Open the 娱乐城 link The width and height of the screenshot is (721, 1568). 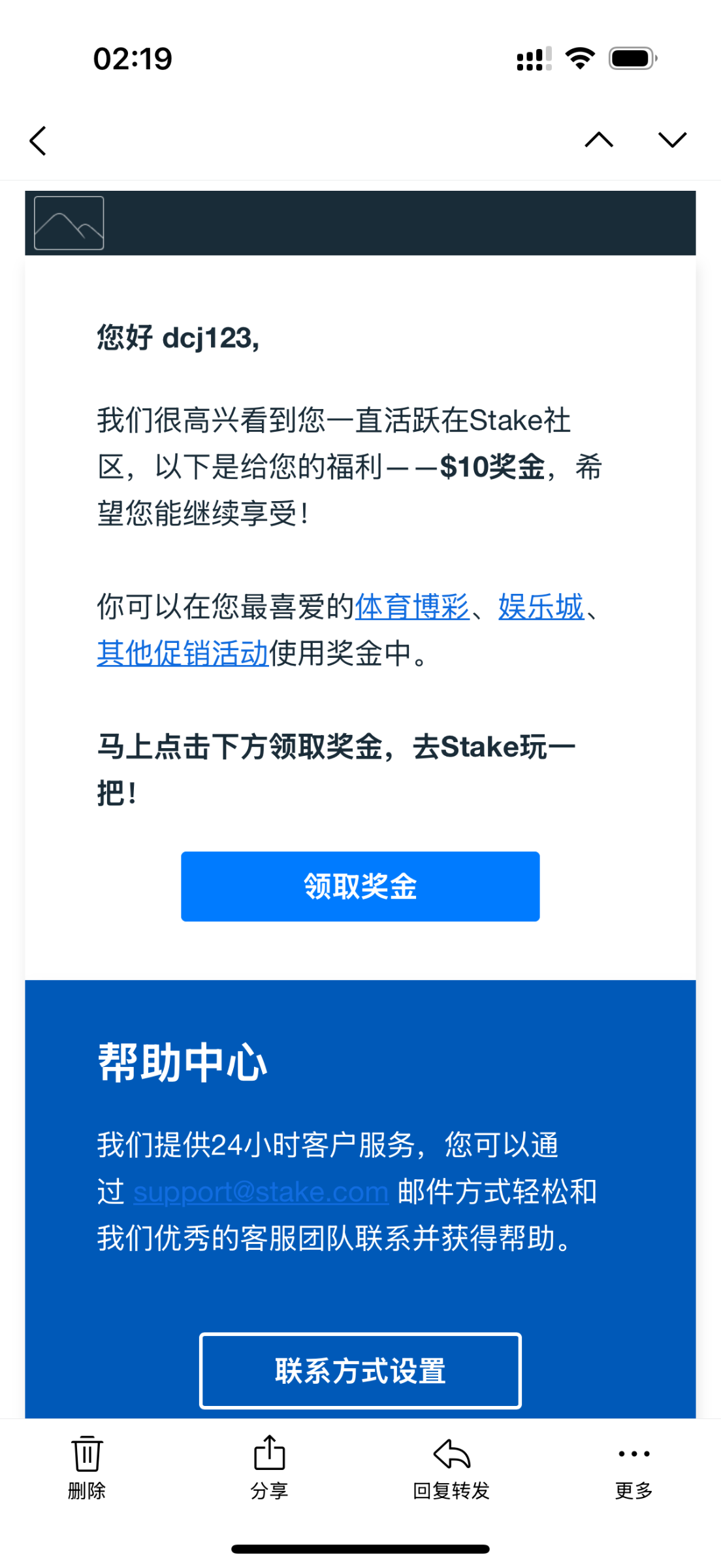click(541, 607)
